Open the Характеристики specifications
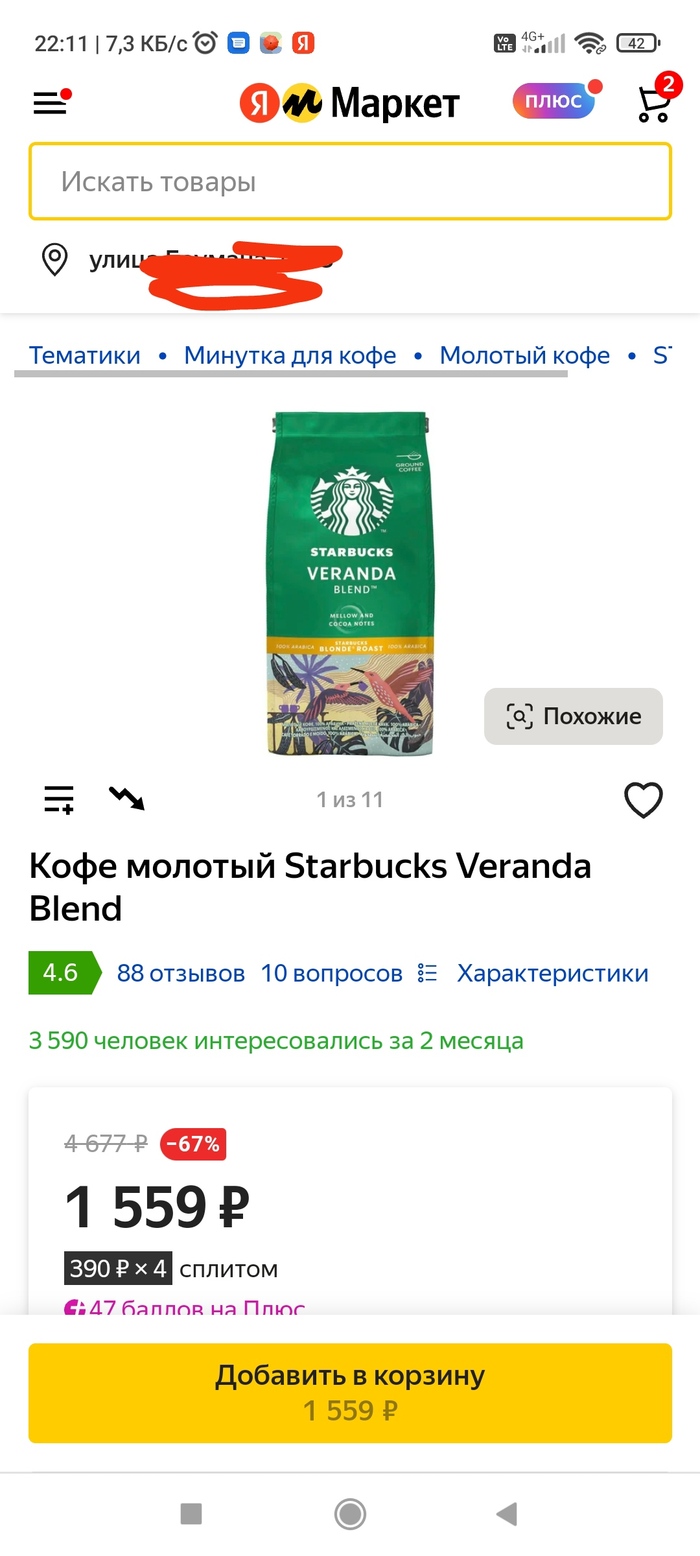The width and height of the screenshot is (700, 1556). coord(552,973)
